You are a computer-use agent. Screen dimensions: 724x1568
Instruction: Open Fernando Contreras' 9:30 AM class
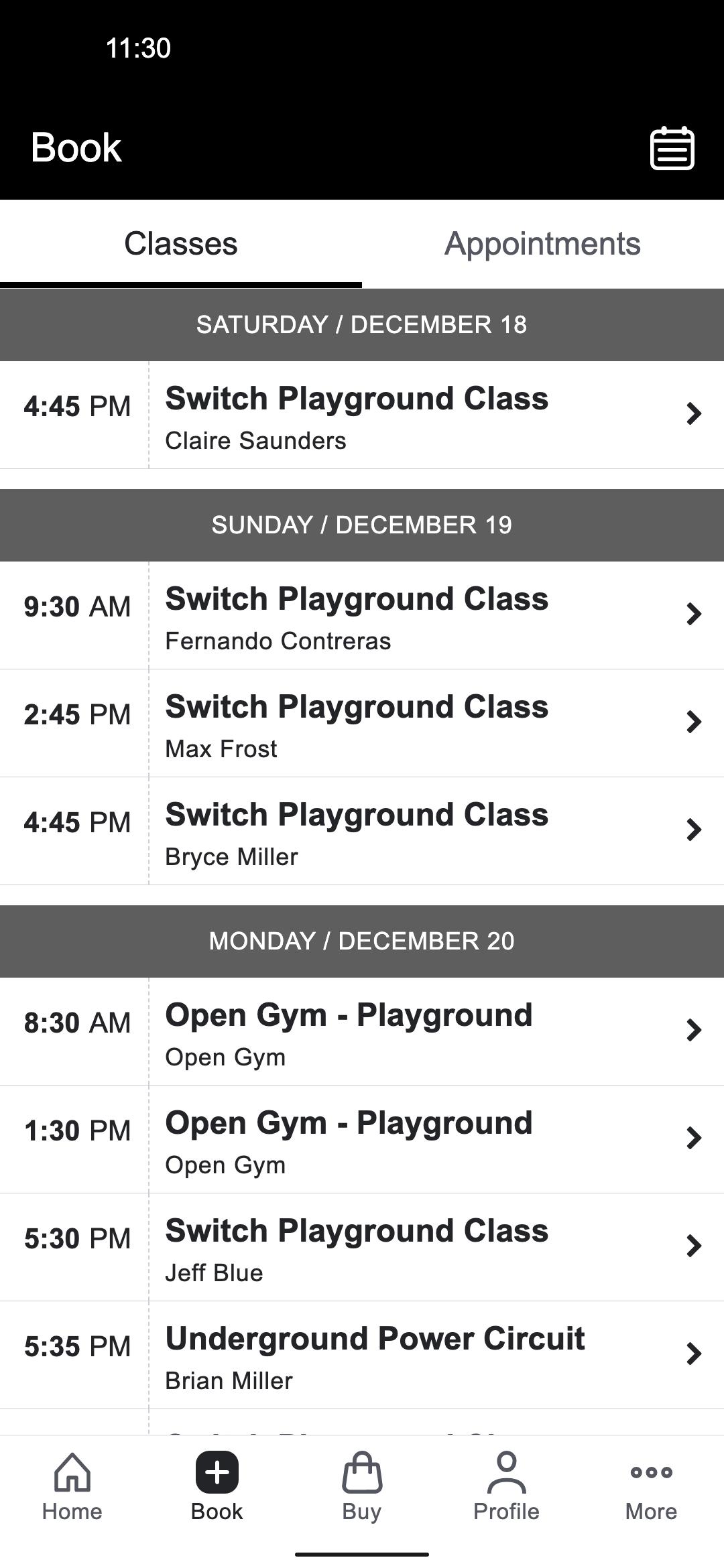(x=362, y=616)
